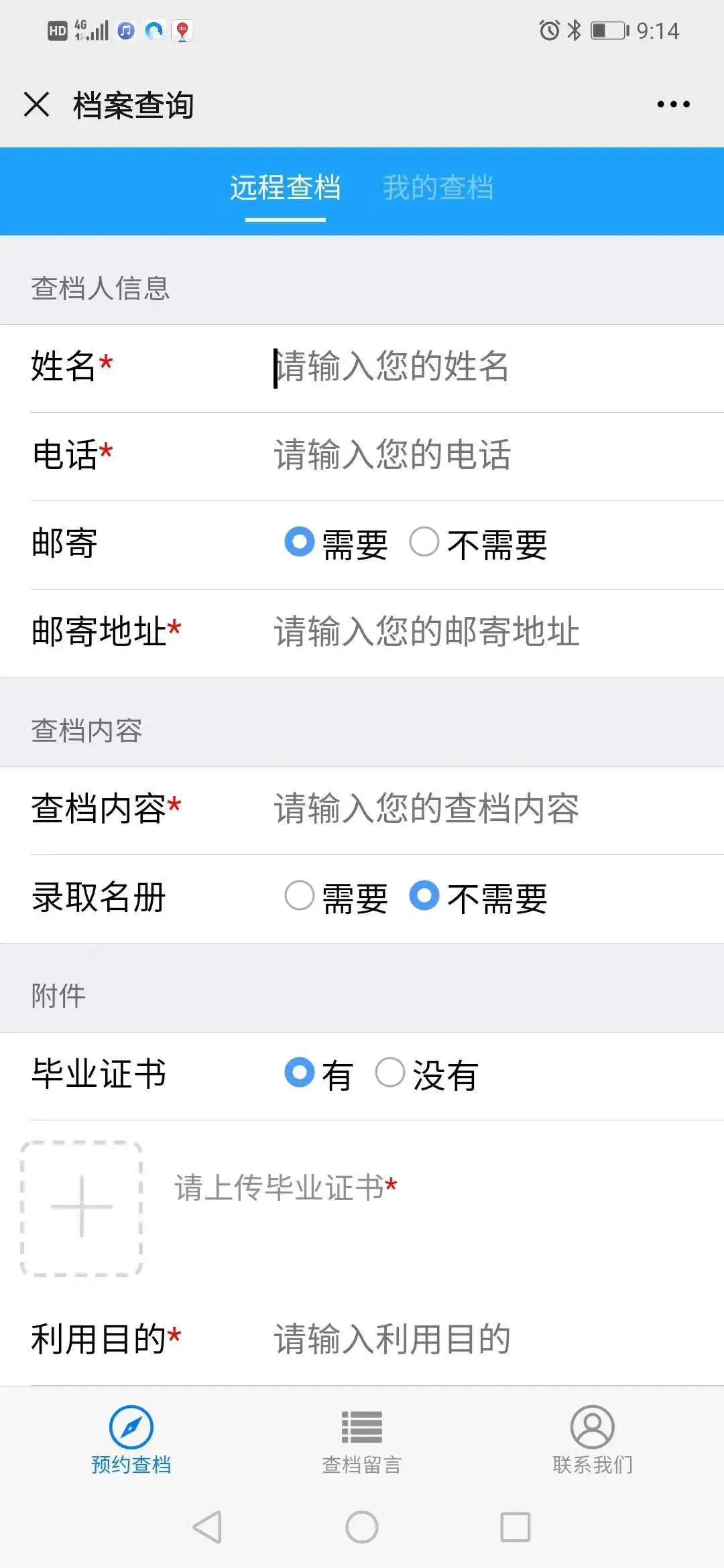Choose 需要 for 邮寄
724x1568 pixels.
[x=300, y=542]
